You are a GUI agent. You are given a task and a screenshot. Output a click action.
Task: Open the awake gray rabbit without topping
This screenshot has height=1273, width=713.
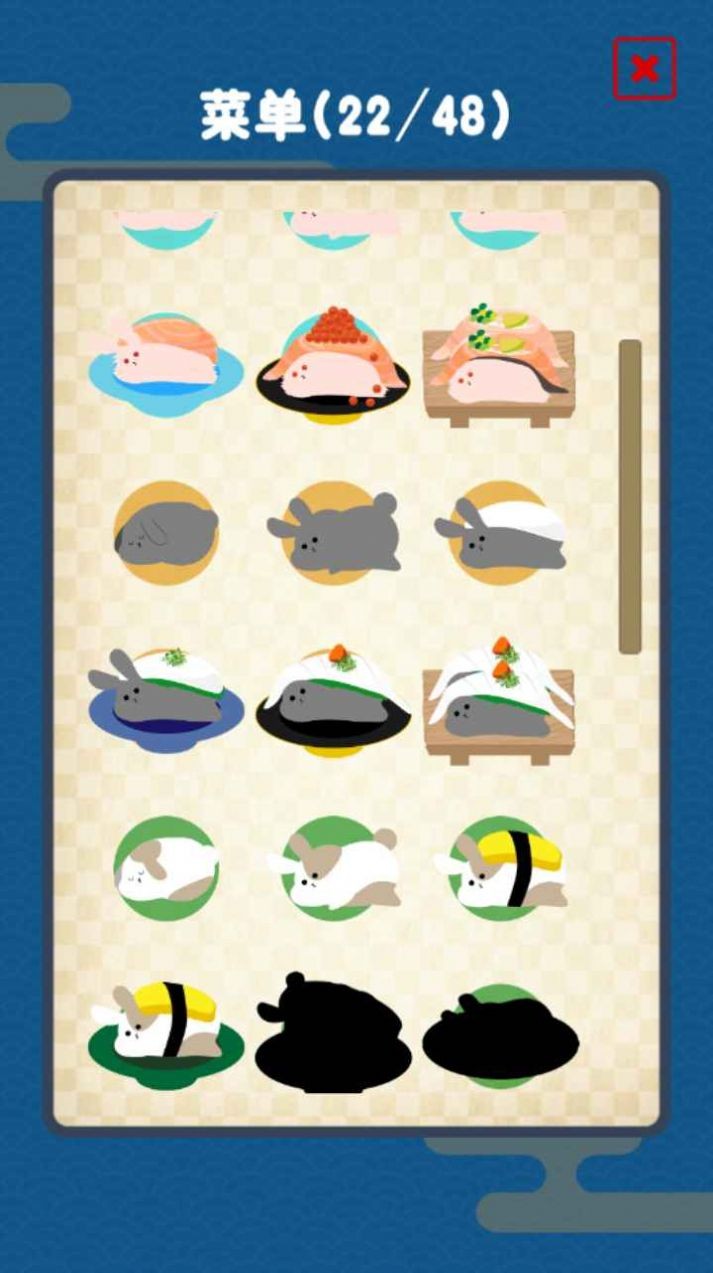click(334, 534)
